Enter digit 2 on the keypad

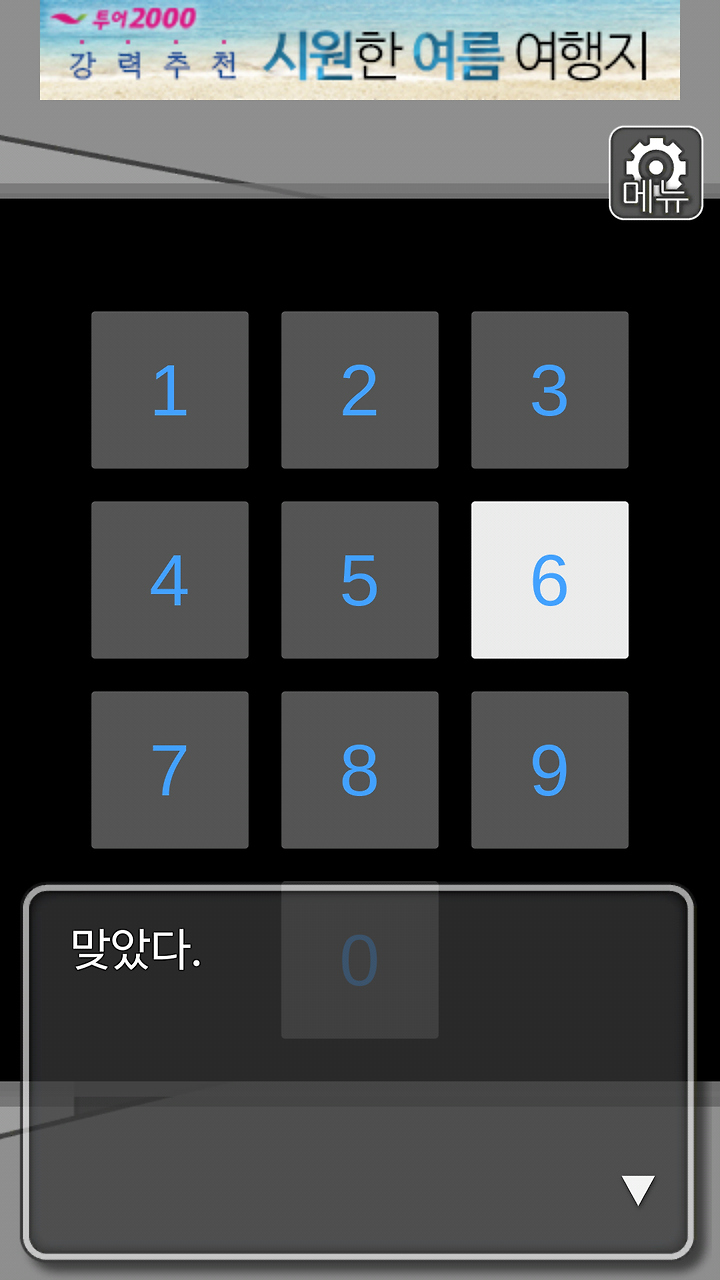click(x=360, y=390)
